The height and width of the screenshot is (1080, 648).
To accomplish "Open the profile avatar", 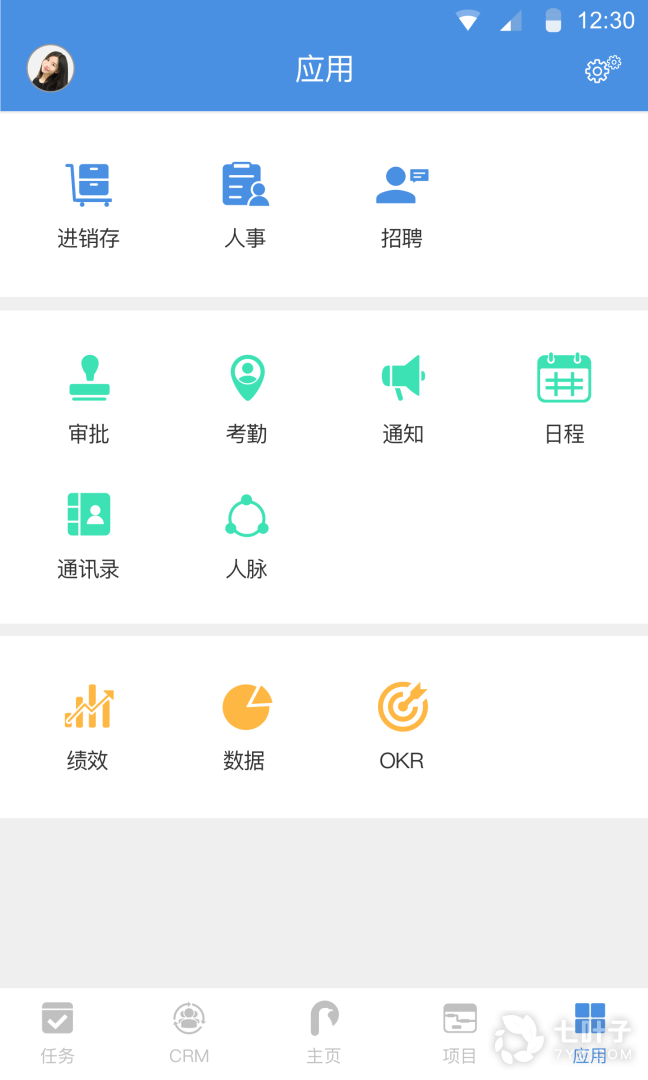I will tap(50, 69).
